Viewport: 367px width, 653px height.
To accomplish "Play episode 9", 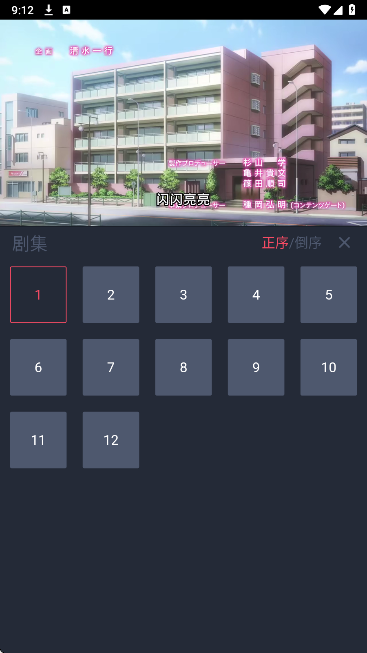I will (x=256, y=367).
